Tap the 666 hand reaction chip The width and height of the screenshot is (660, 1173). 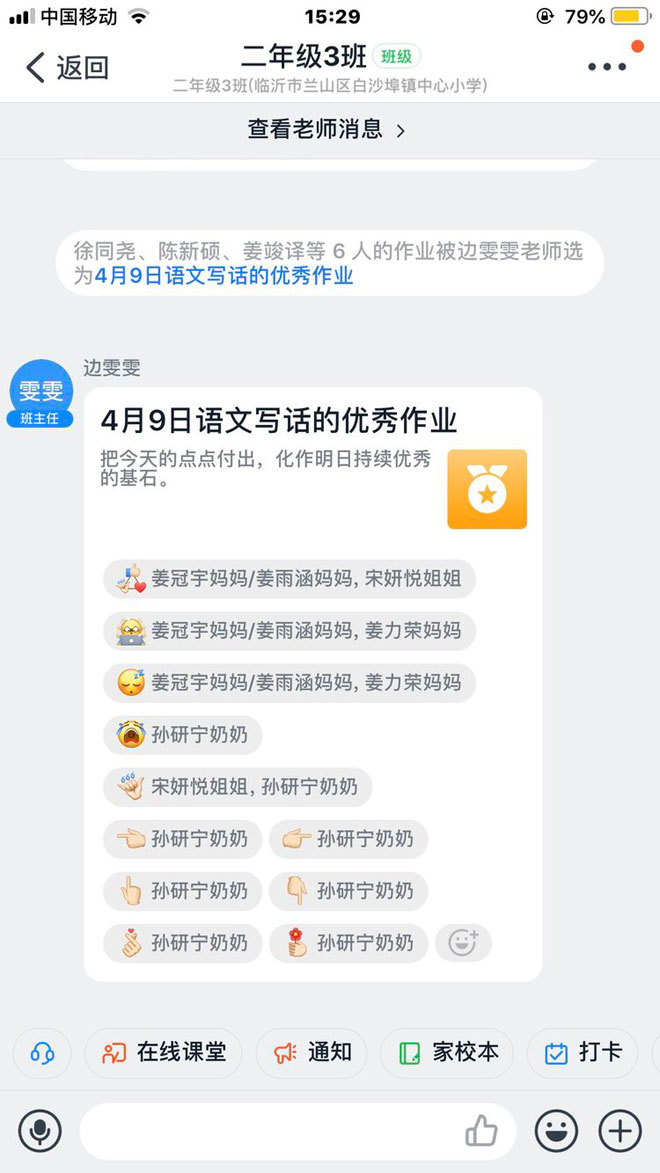point(237,787)
